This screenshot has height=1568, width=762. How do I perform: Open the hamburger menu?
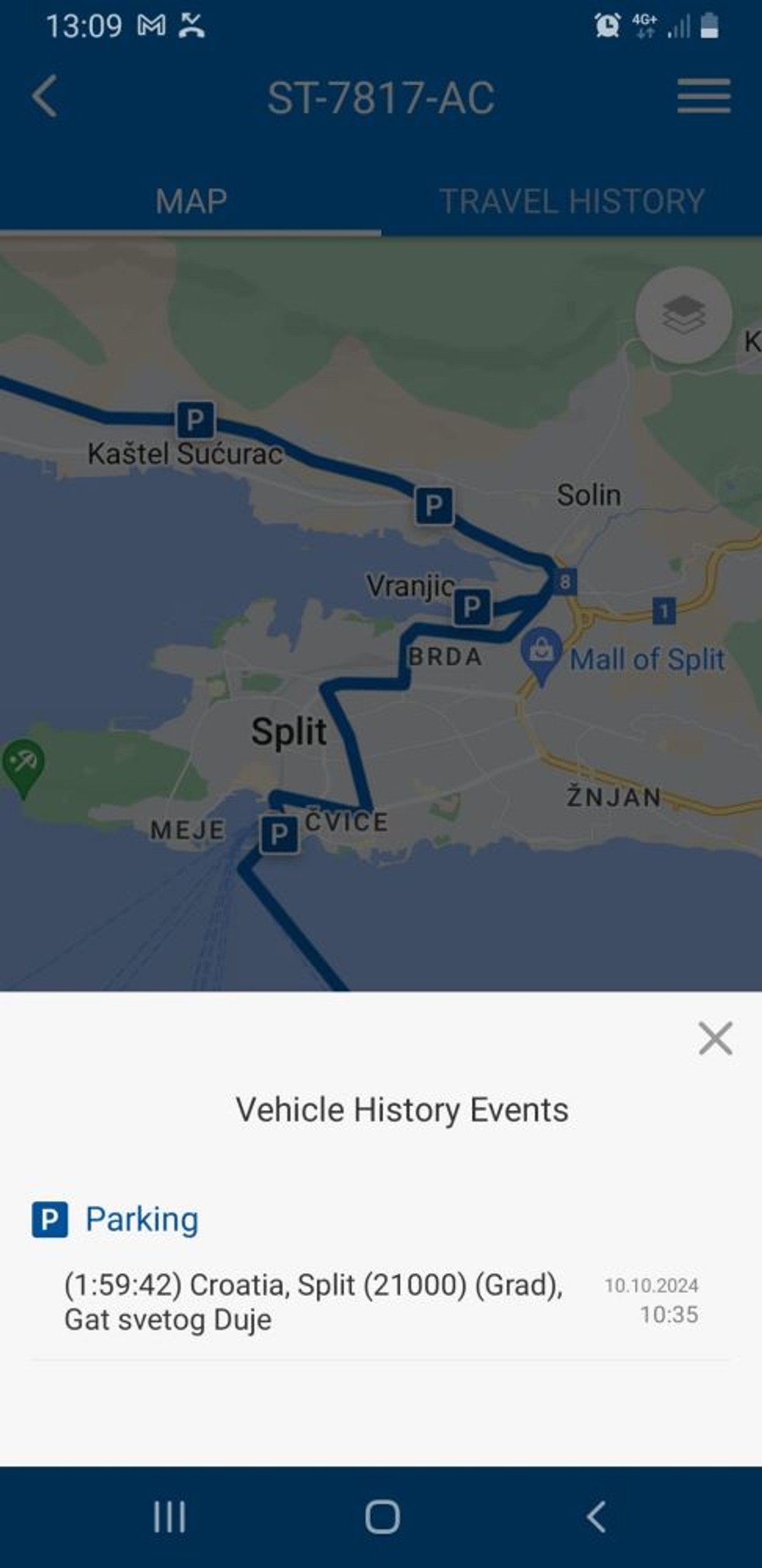[702, 97]
